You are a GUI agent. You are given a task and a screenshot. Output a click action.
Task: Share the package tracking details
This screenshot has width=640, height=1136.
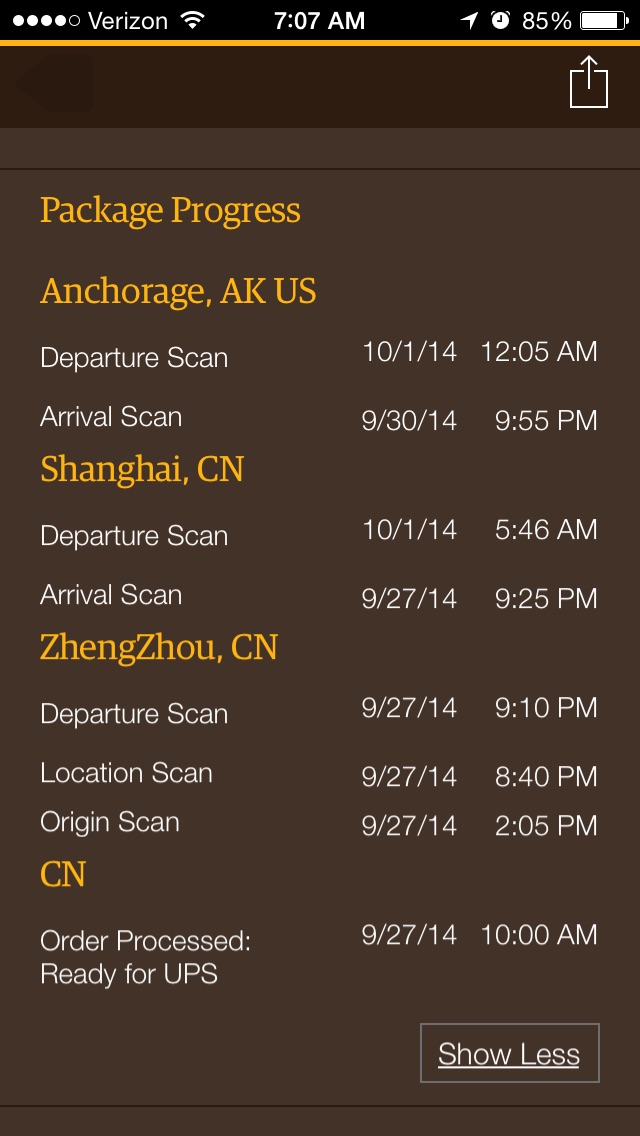point(589,82)
